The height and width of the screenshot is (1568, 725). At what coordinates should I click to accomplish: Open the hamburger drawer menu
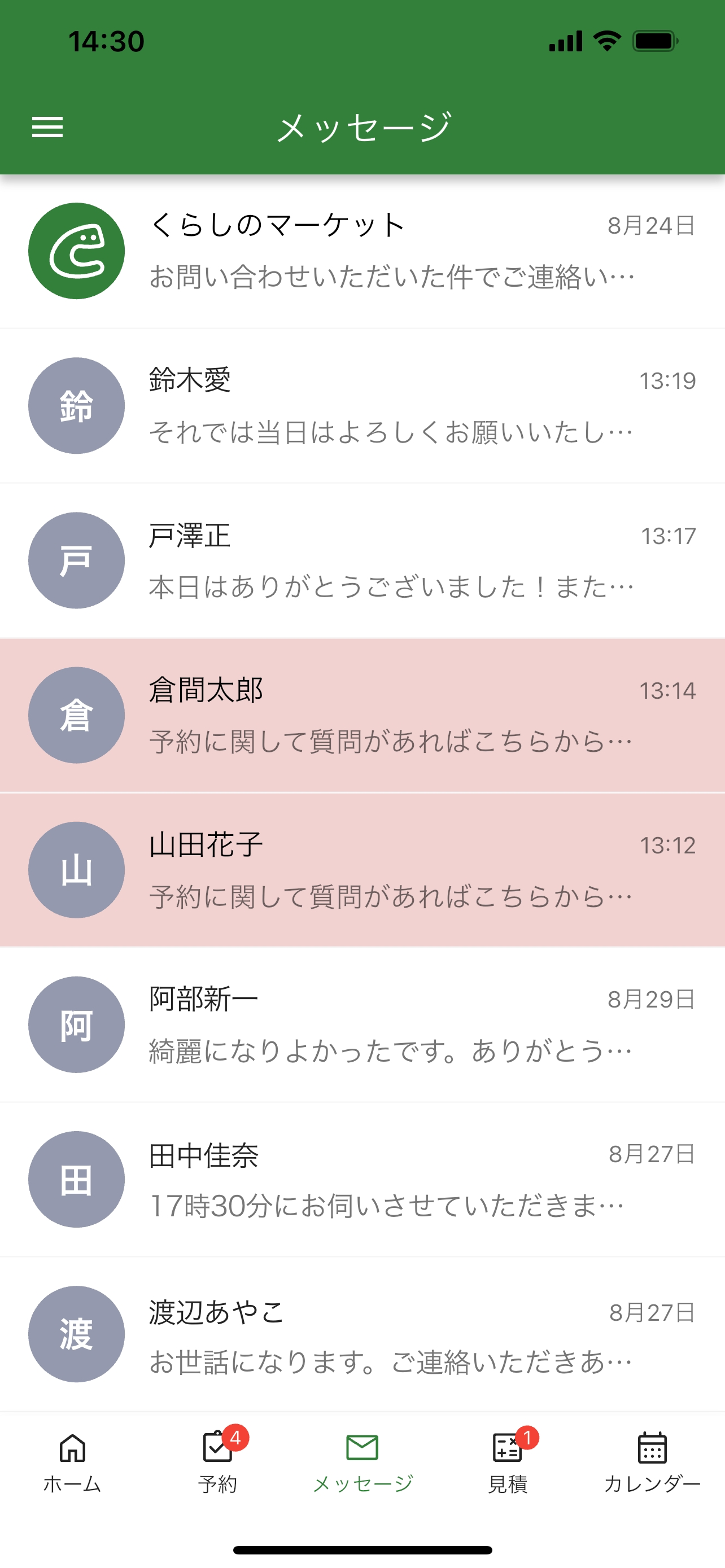(47, 127)
